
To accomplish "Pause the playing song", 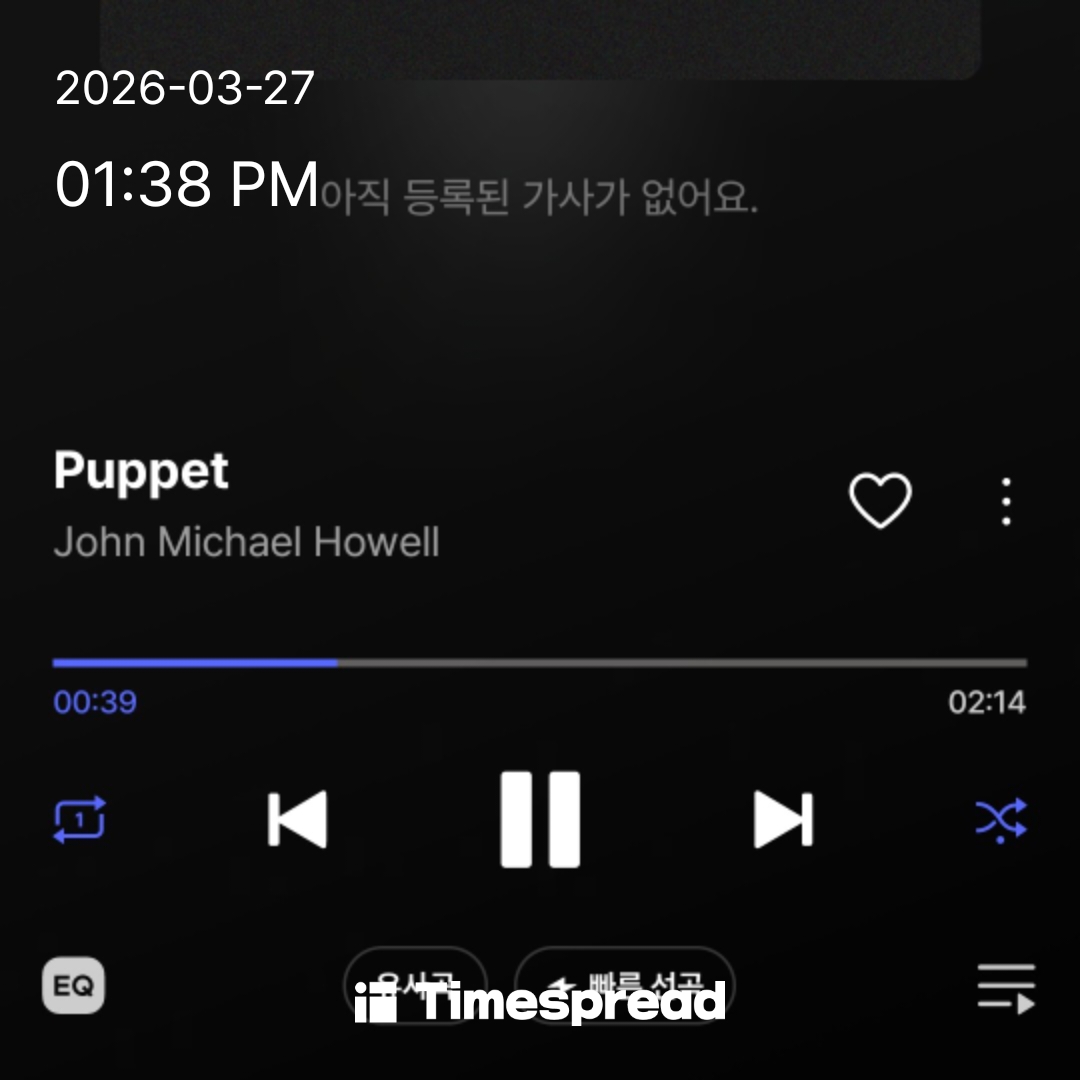I will pos(540,820).
